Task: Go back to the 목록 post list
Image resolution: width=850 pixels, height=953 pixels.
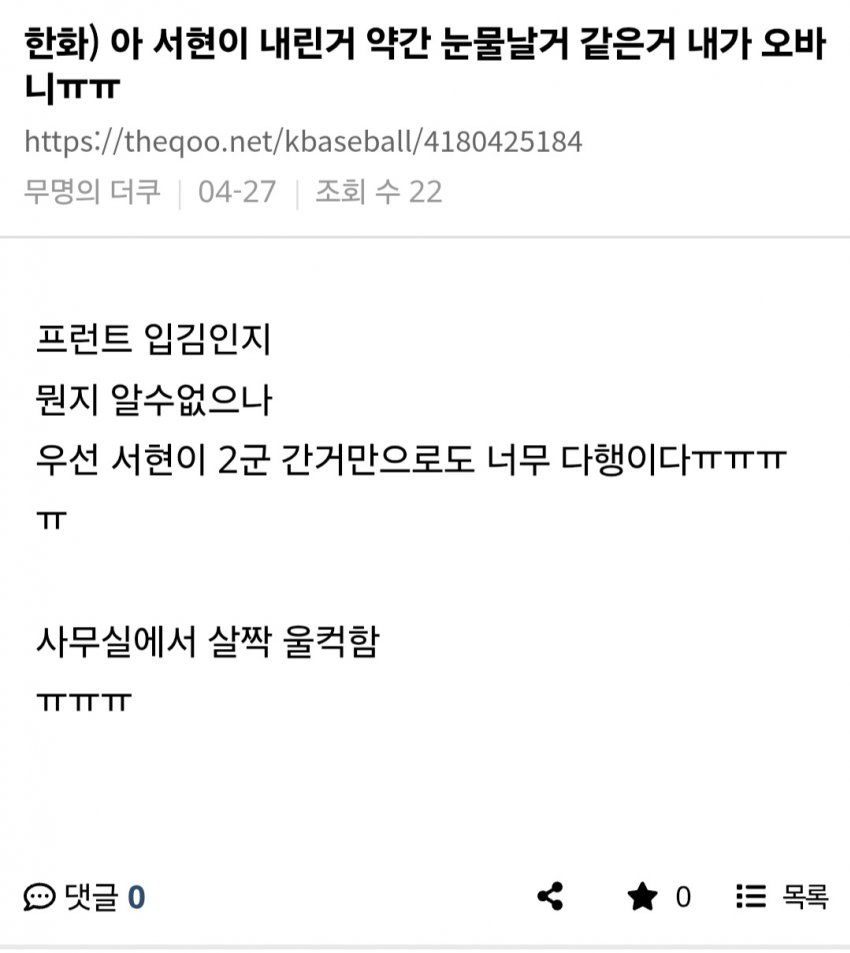Action: [x=782, y=897]
